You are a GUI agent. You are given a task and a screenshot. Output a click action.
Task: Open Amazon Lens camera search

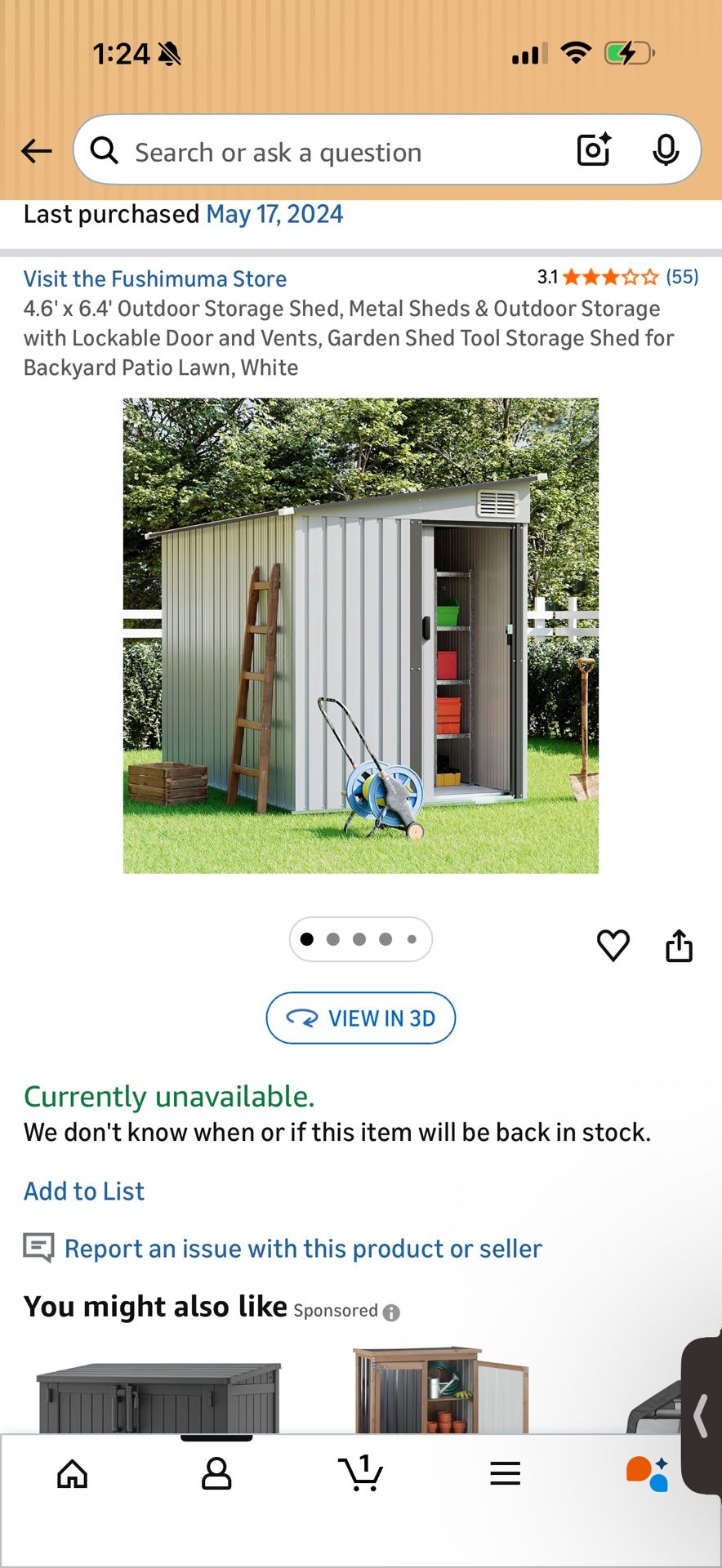coord(593,149)
